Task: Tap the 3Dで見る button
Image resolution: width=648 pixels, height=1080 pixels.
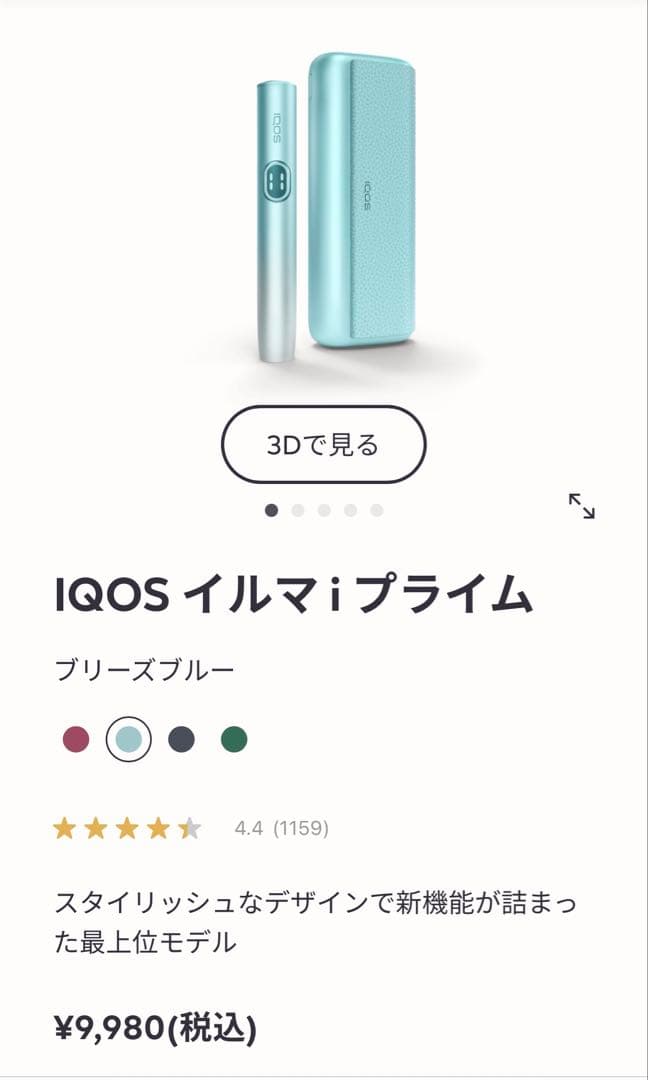Action: (323, 445)
